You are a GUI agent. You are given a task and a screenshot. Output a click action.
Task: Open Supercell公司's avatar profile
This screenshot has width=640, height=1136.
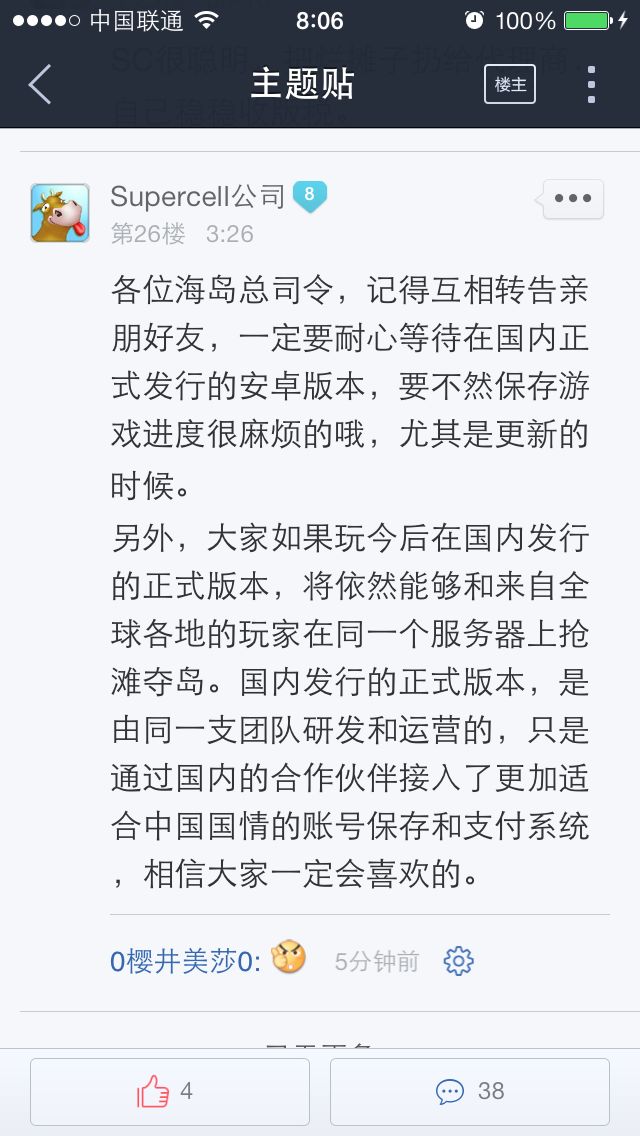(60, 213)
